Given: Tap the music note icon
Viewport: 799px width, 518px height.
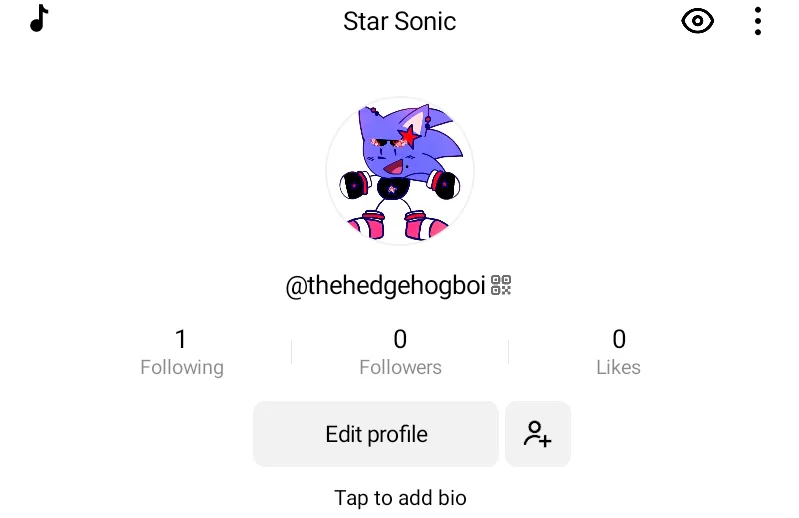Looking at the screenshot, I should click(38, 19).
